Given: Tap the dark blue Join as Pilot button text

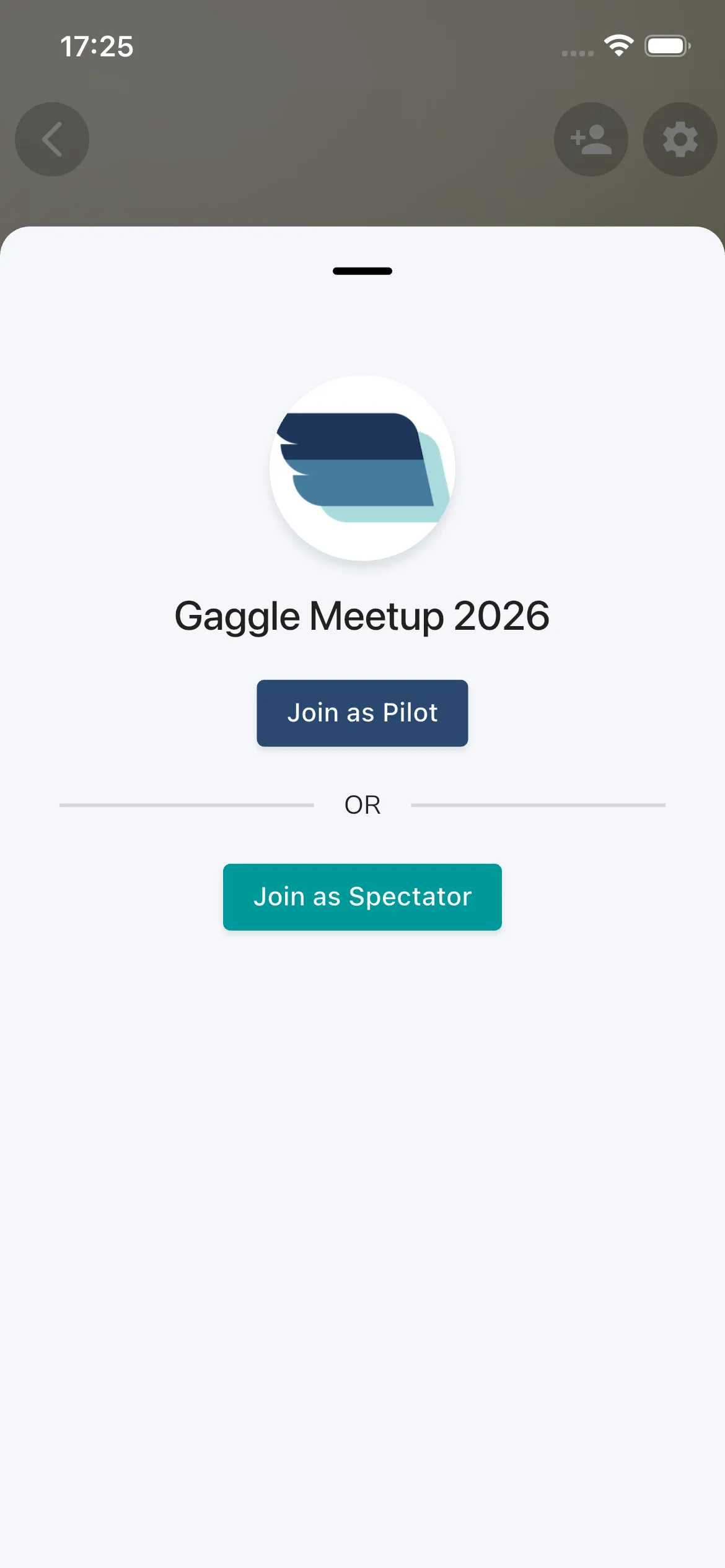Looking at the screenshot, I should pyautogui.click(x=362, y=712).
